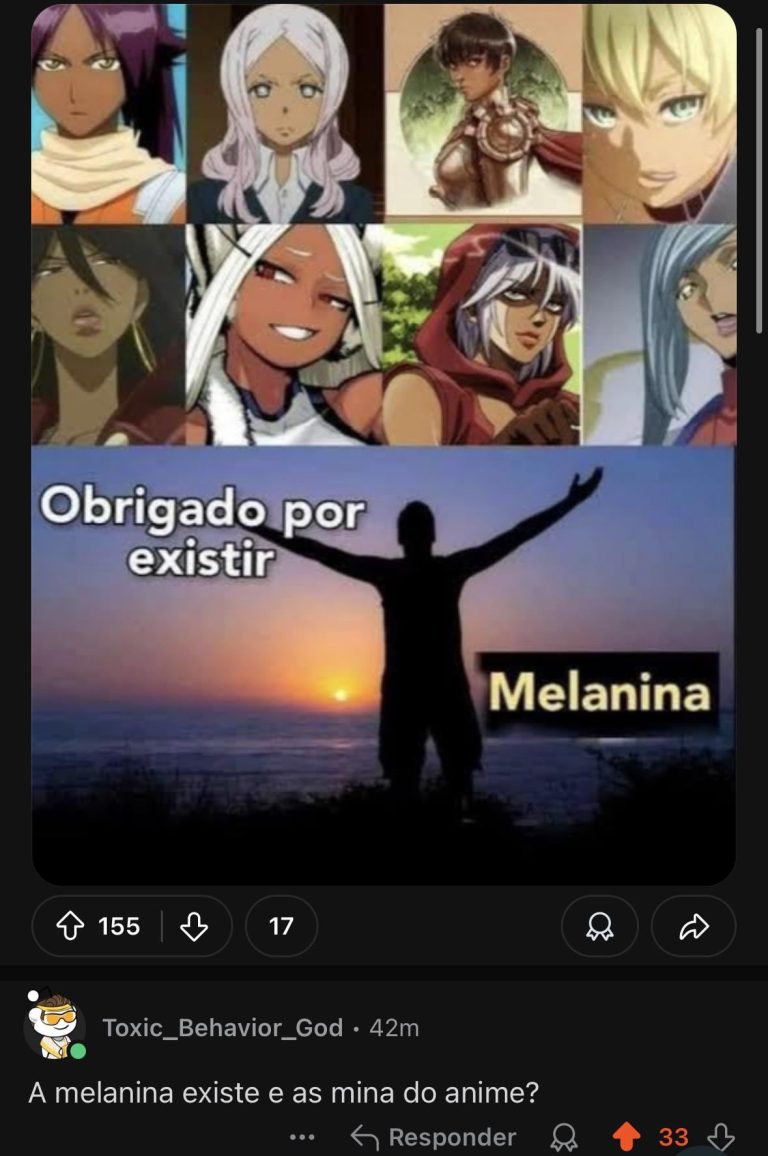
Task: View Toxic_Behavior_God's profile via username
Action: (x=222, y=1028)
